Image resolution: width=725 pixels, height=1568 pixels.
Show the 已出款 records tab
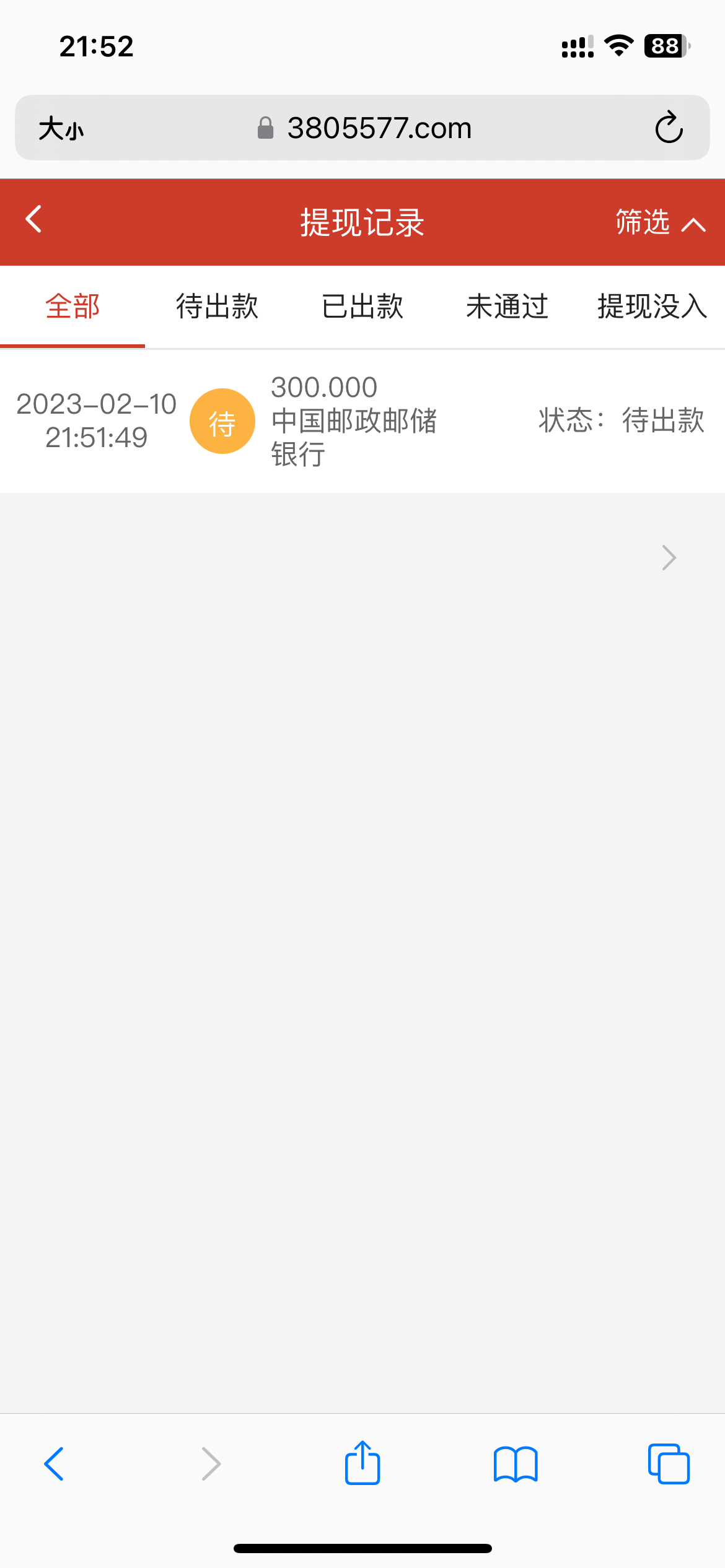[362, 307]
